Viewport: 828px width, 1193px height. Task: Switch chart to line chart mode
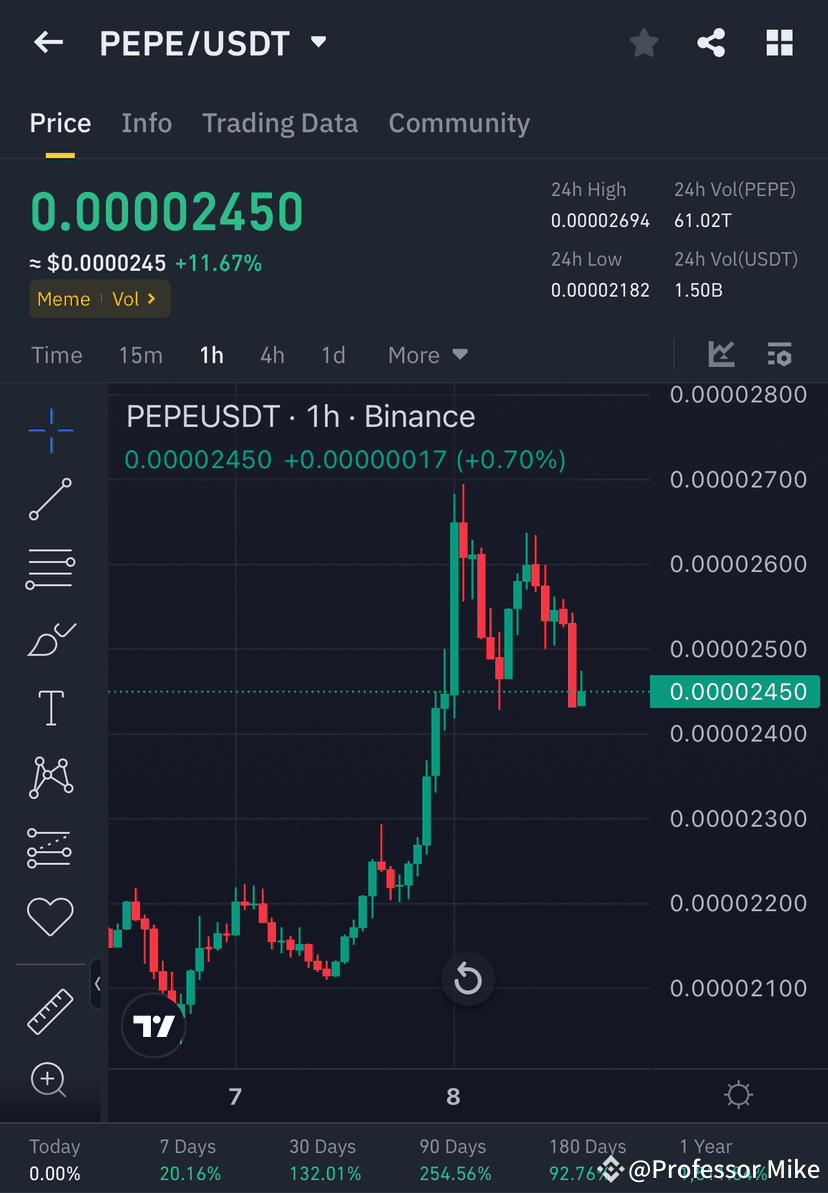pyautogui.click(x=721, y=354)
